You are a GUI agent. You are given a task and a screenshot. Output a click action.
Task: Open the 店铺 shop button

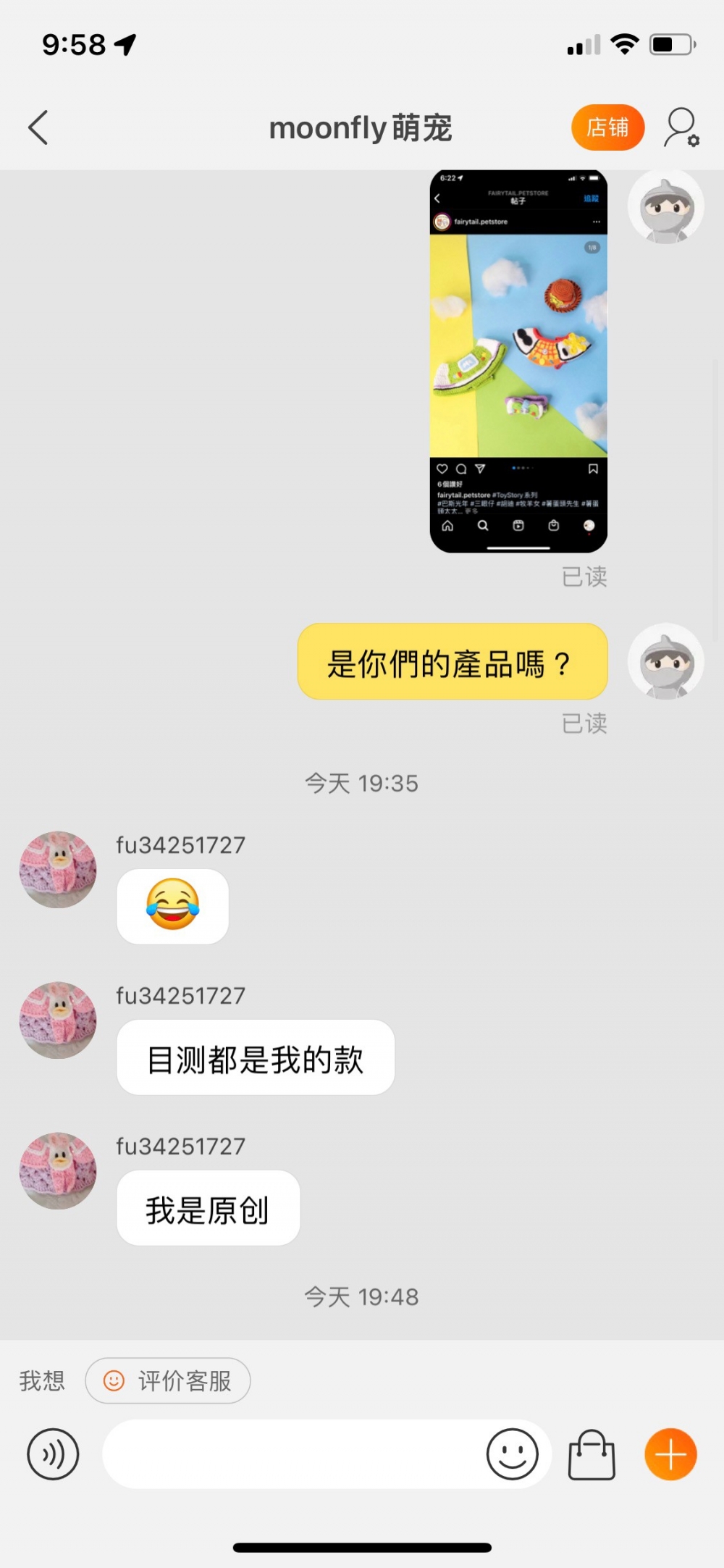pyautogui.click(x=607, y=127)
